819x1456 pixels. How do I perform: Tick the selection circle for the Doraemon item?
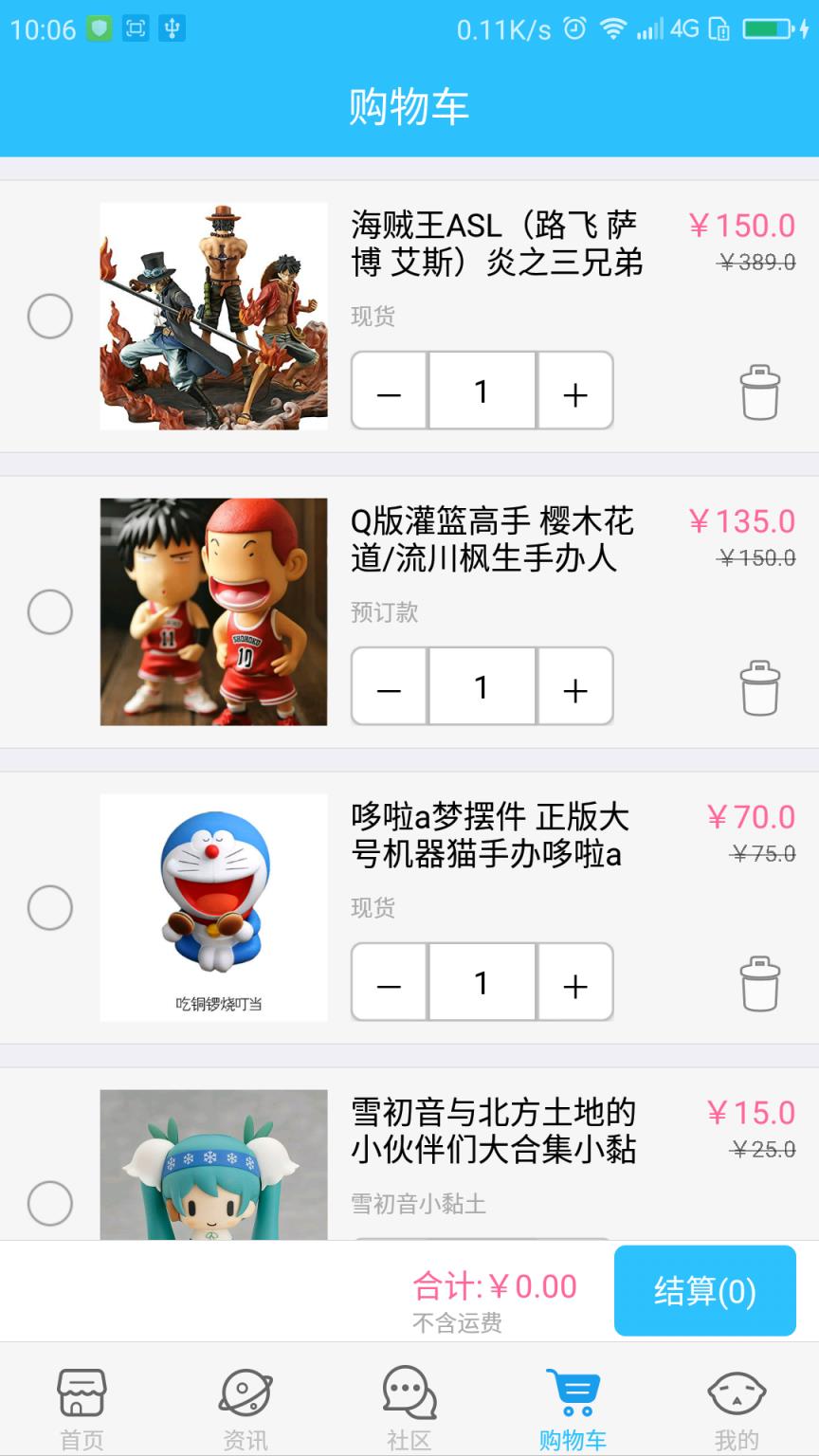pos(50,908)
